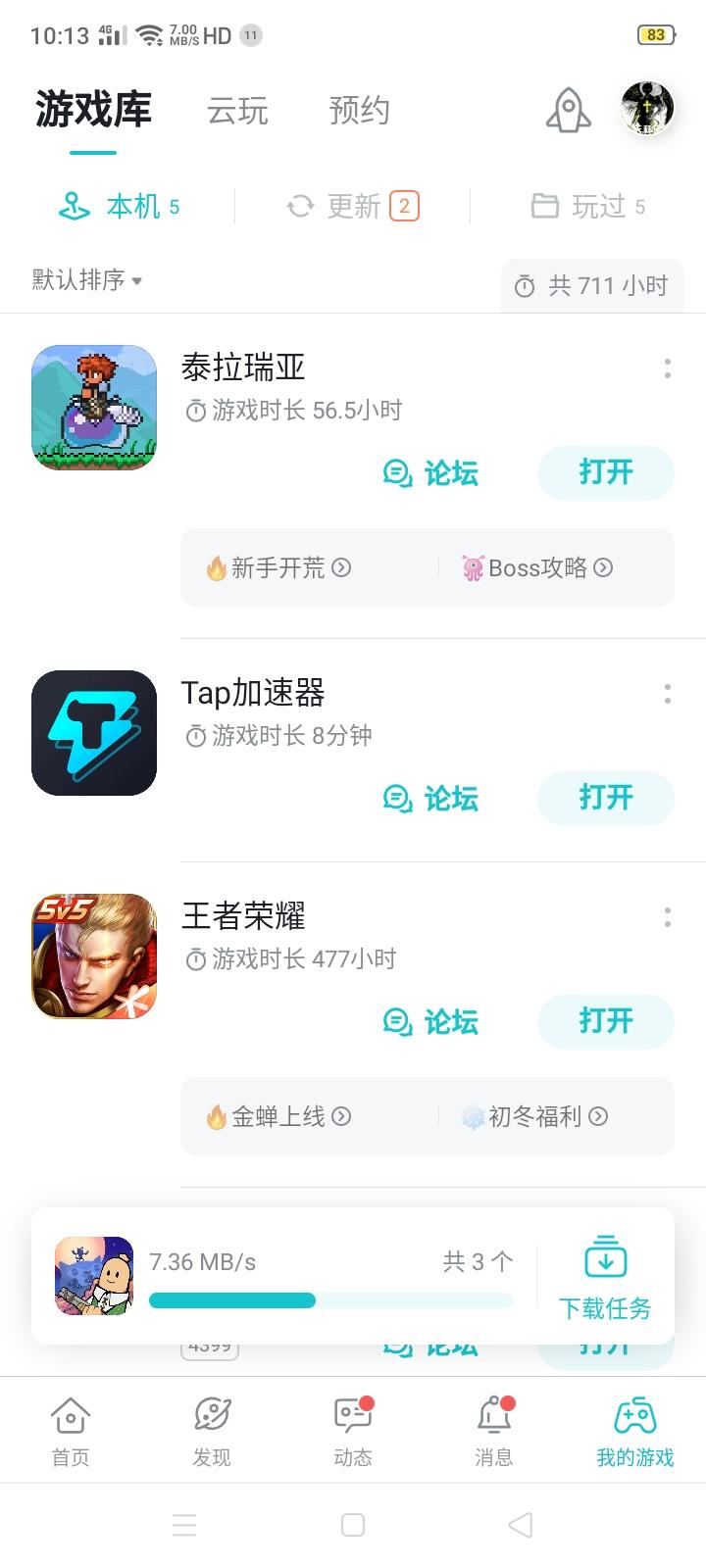Image resolution: width=706 pixels, height=1568 pixels.
Task: Open 泰拉瑞亚 with the 打开 button
Action: click(605, 472)
